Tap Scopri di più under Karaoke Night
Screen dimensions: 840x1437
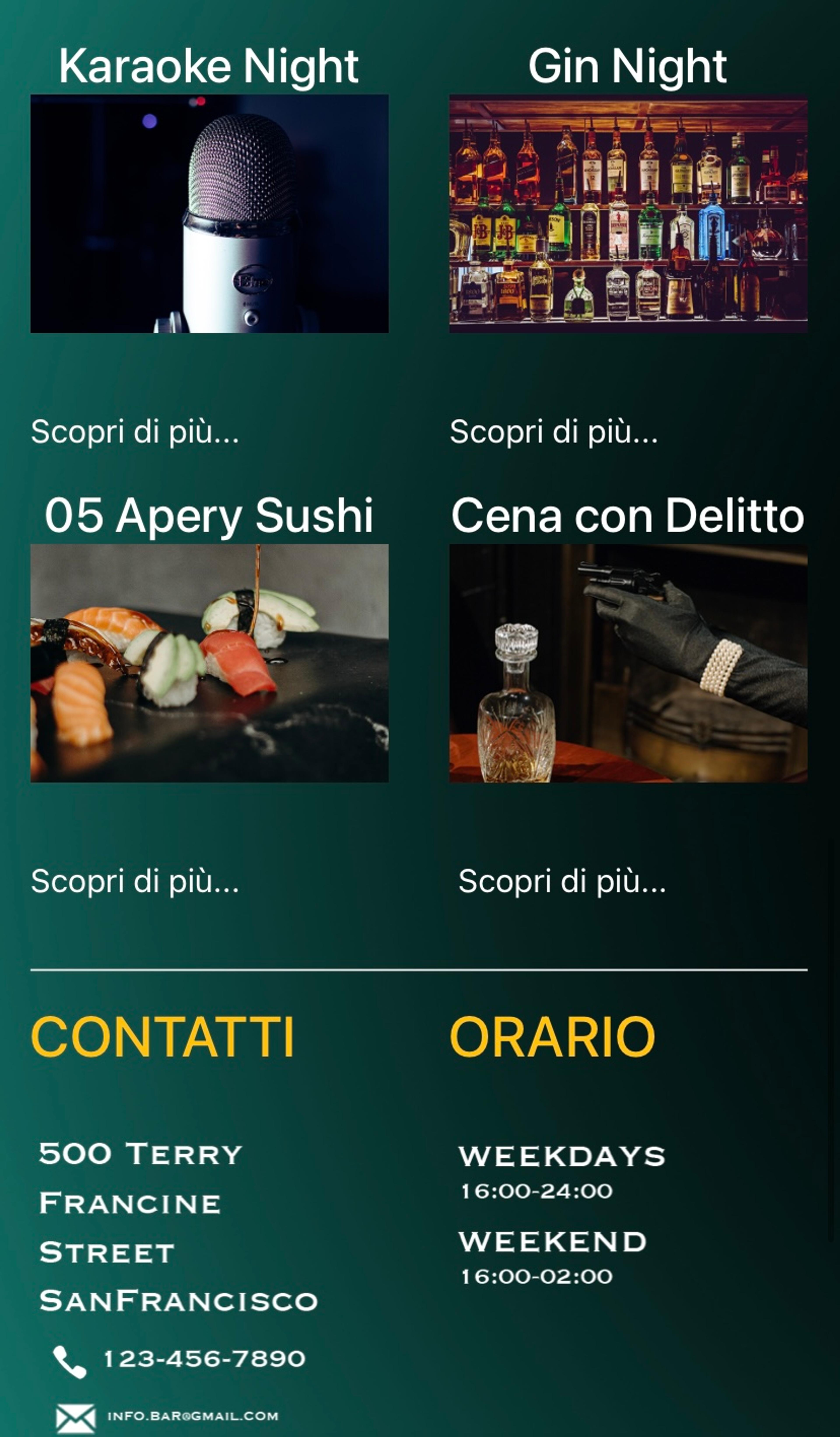tap(135, 432)
